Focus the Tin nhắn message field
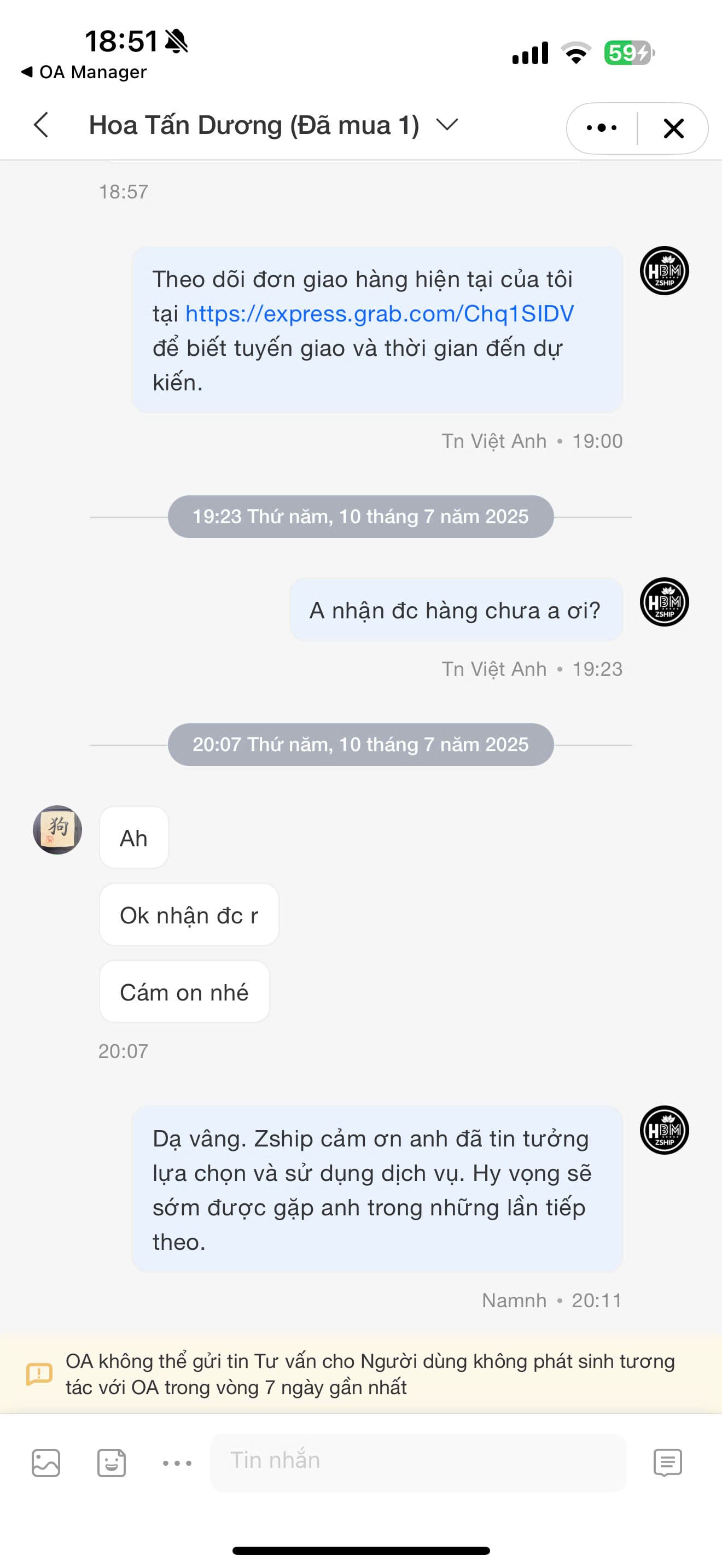Screen dimensions: 722x1568 click(418, 1461)
